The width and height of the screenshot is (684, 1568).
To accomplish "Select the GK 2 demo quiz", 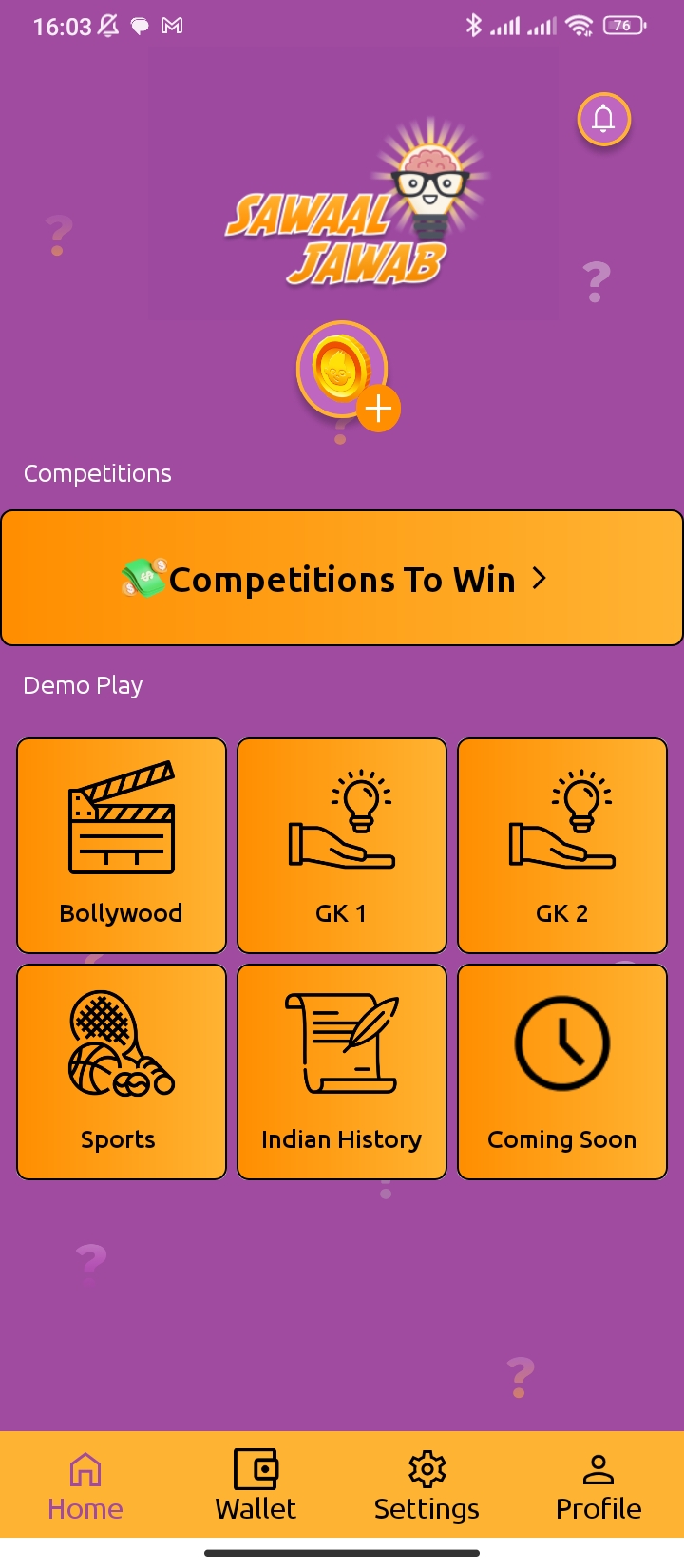I will point(562,846).
